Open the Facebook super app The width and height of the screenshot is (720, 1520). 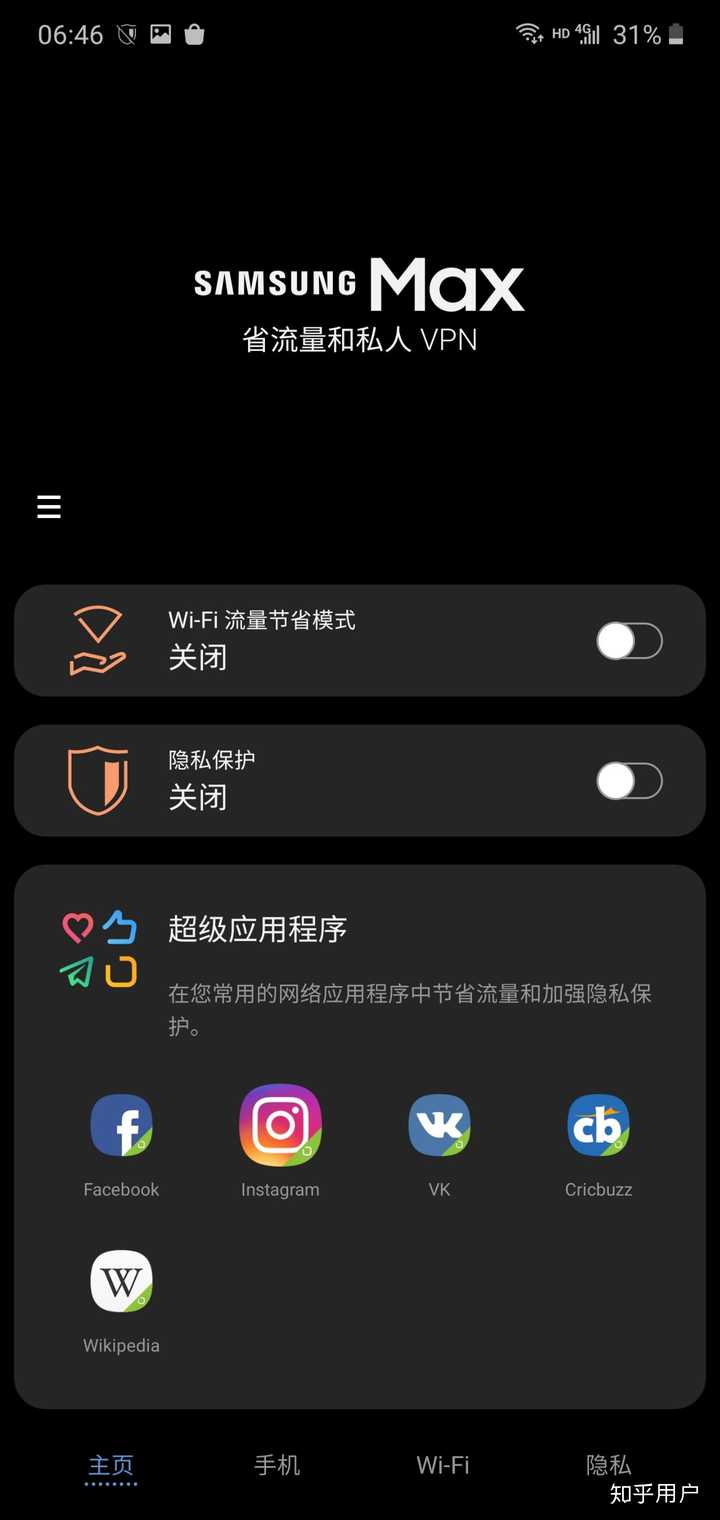click(x=121, y=1124)
